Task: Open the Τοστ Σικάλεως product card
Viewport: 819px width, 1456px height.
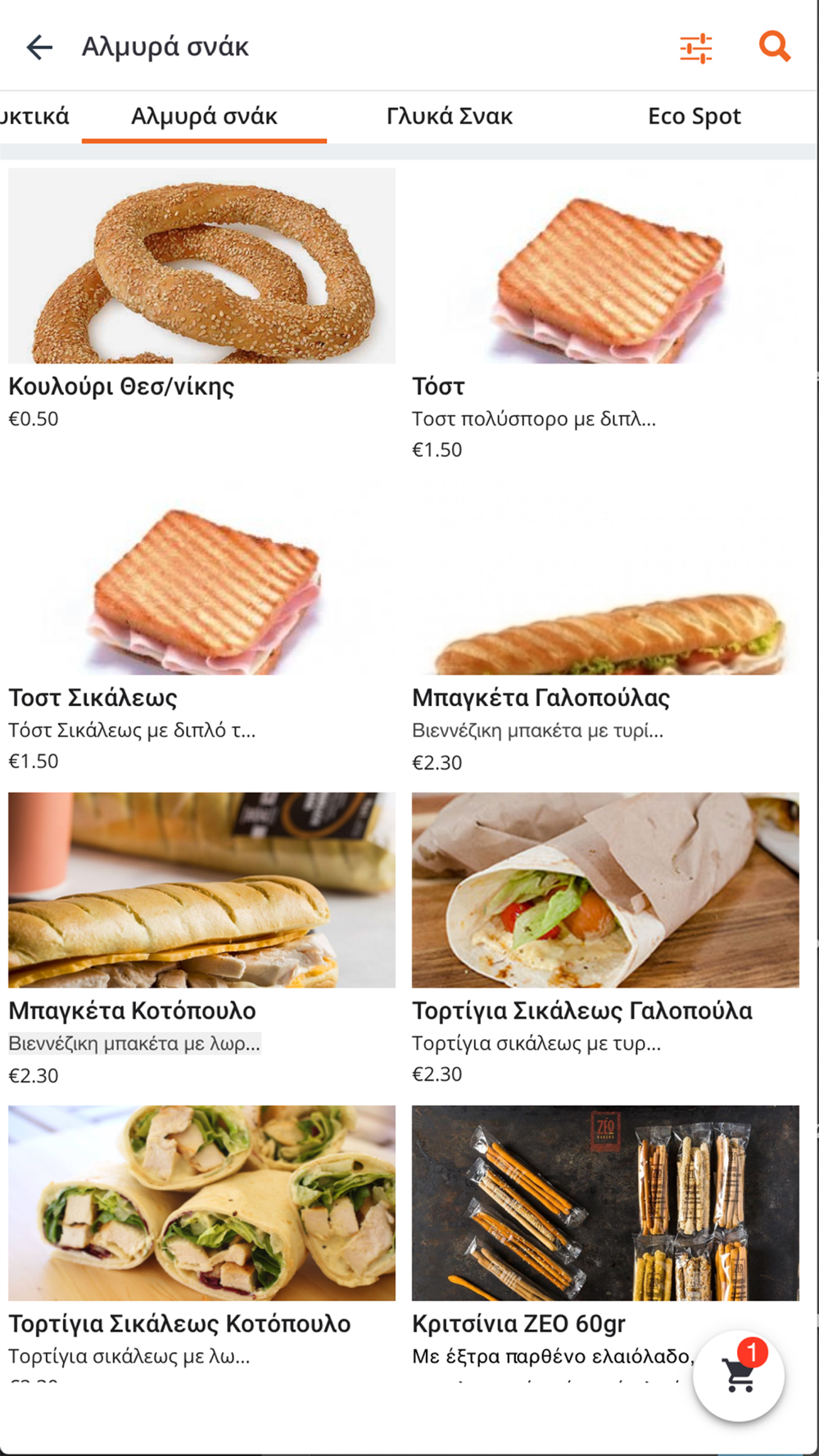Action: [x=201, y=627]
